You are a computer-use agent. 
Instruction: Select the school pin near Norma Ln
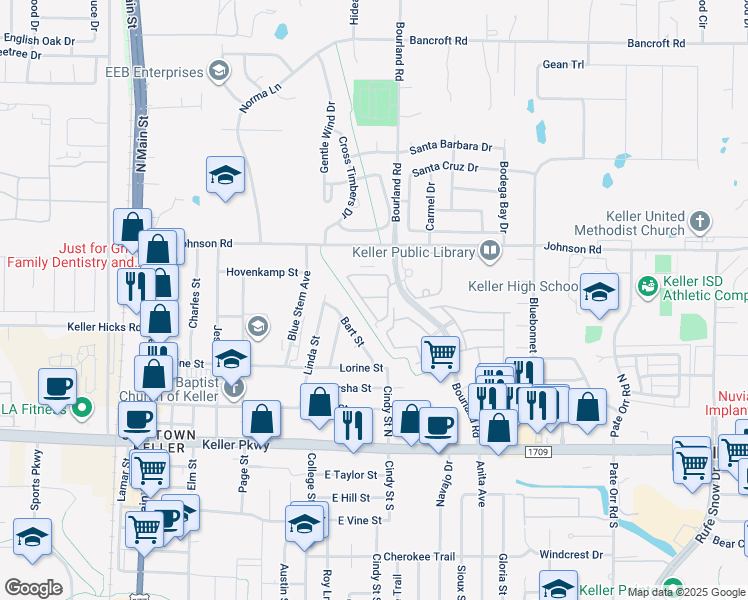point(226,175)
